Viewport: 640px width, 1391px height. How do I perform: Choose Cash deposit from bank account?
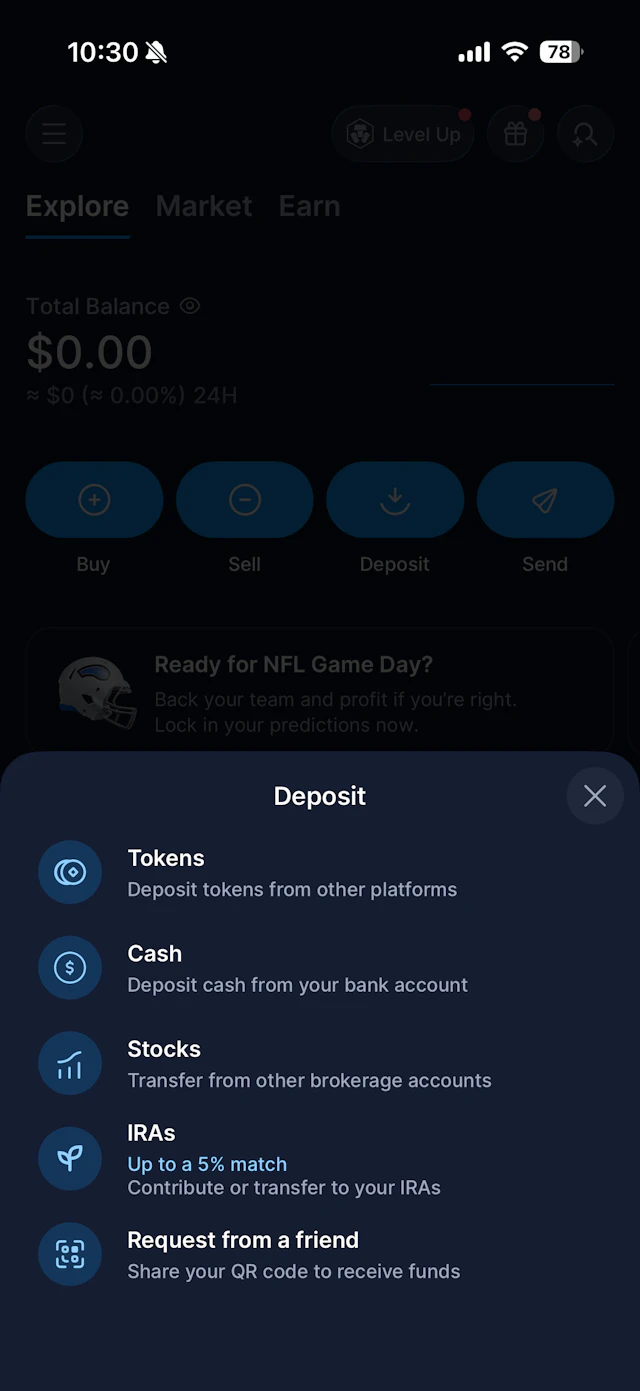320,968
